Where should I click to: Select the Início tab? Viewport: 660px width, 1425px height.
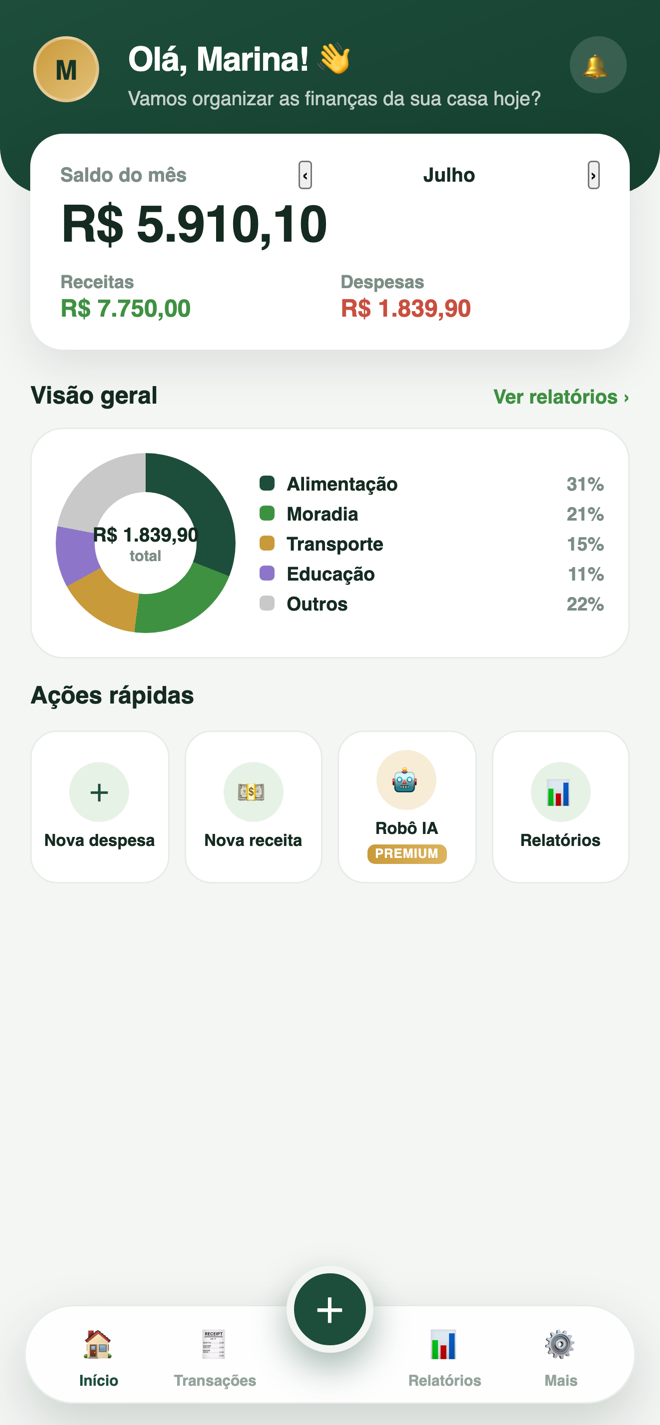click(x=98, y=1358)
